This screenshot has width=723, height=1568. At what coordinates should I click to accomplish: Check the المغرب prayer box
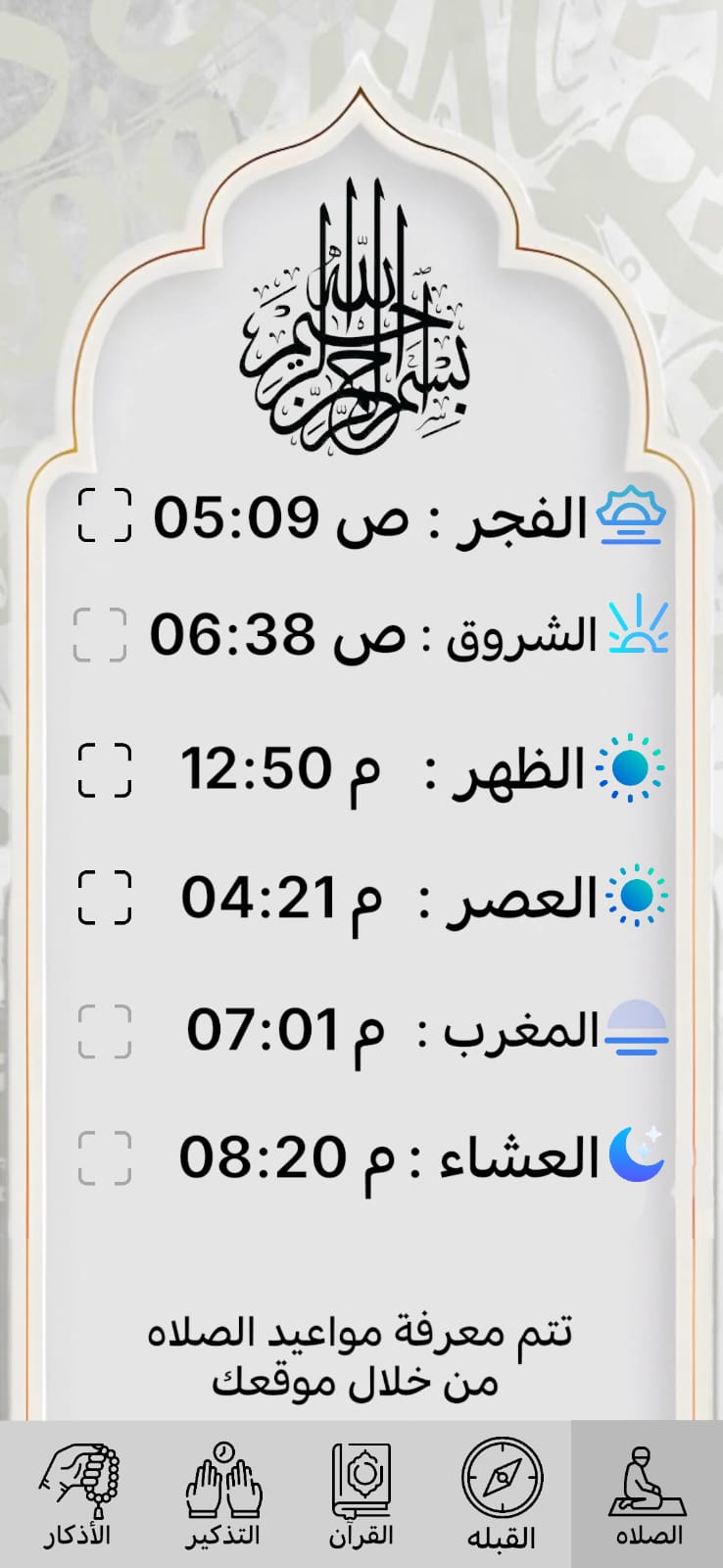point(104,1031)
